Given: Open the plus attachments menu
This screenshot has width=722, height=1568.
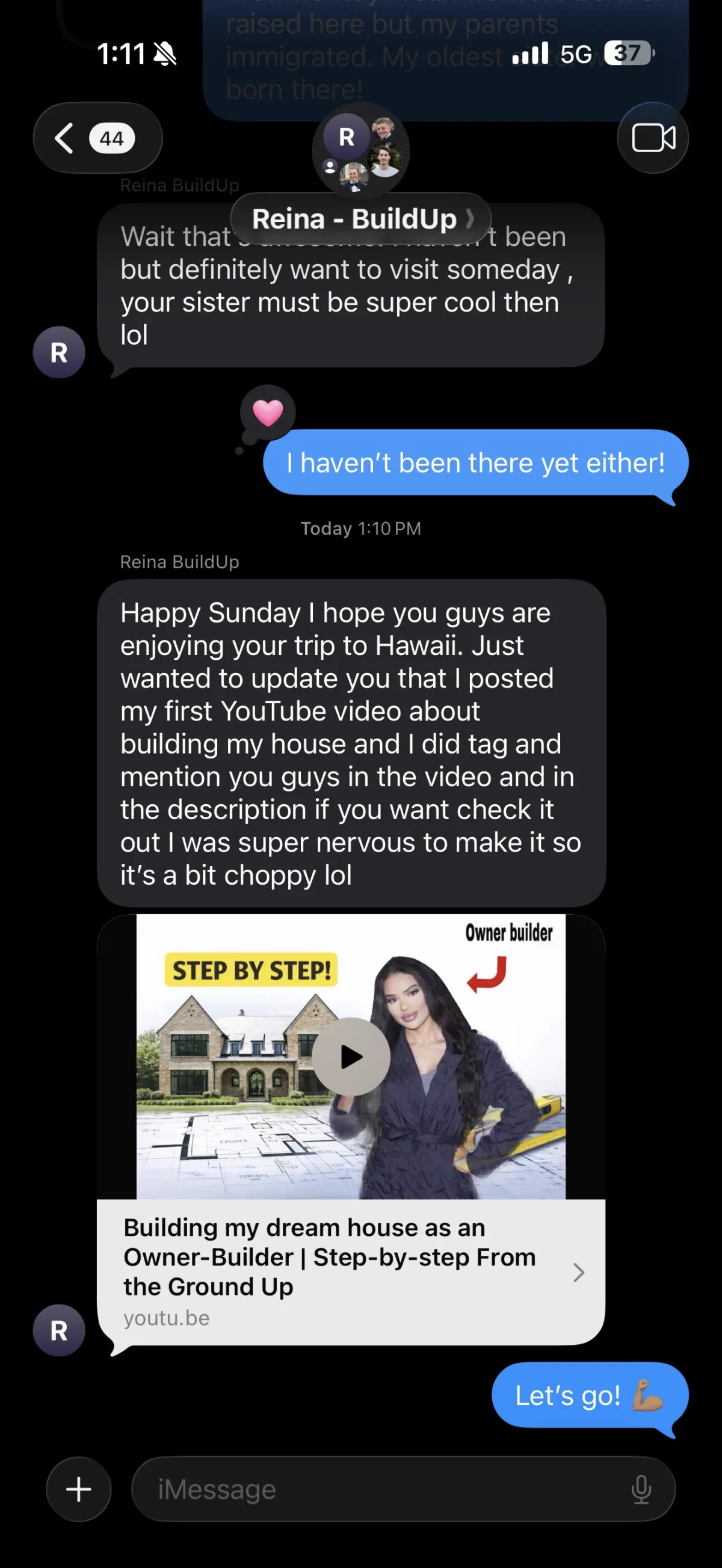Looking at the screenshot, I should coord(79,1489).
